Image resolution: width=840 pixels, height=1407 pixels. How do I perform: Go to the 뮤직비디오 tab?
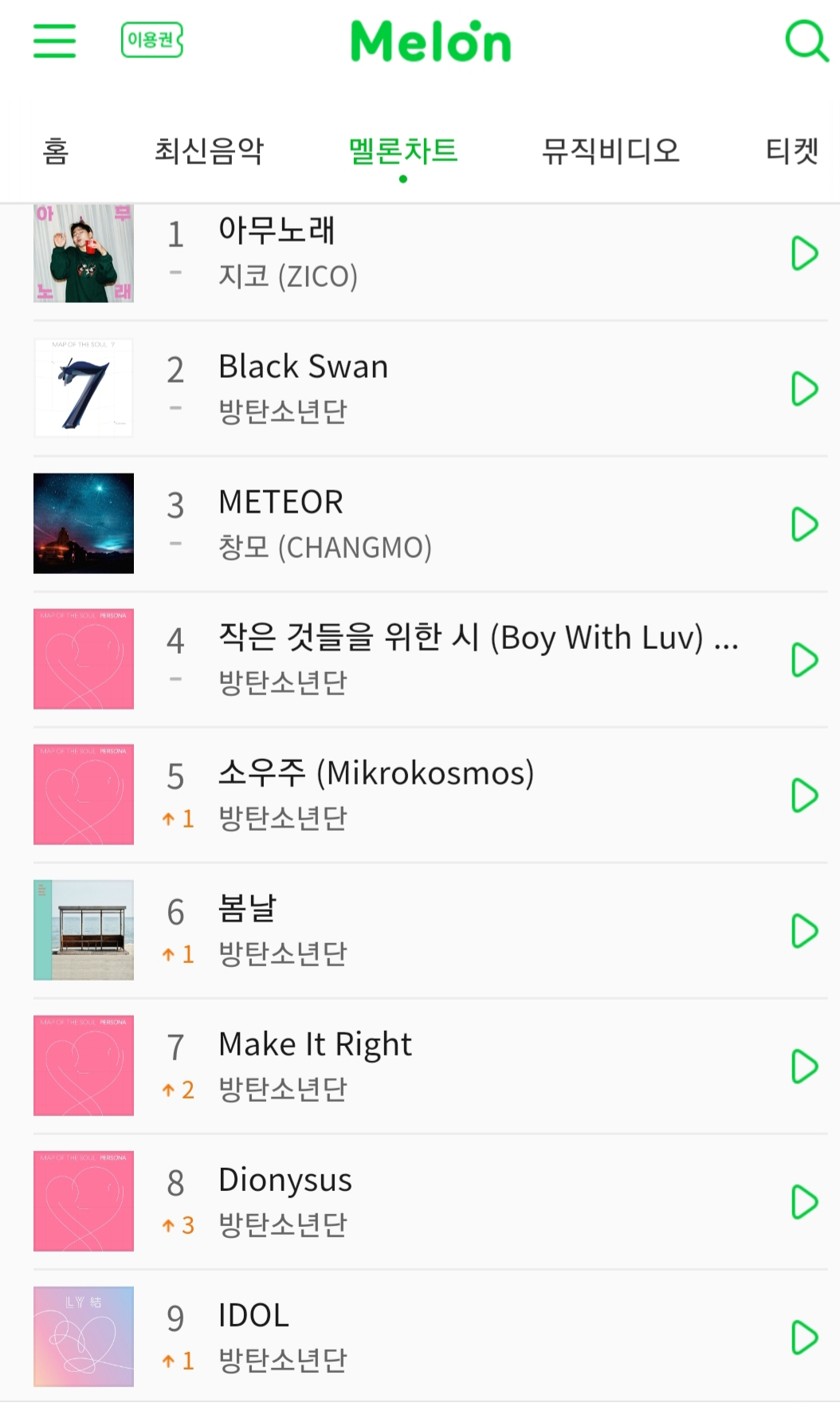click(x=610, y=151)
